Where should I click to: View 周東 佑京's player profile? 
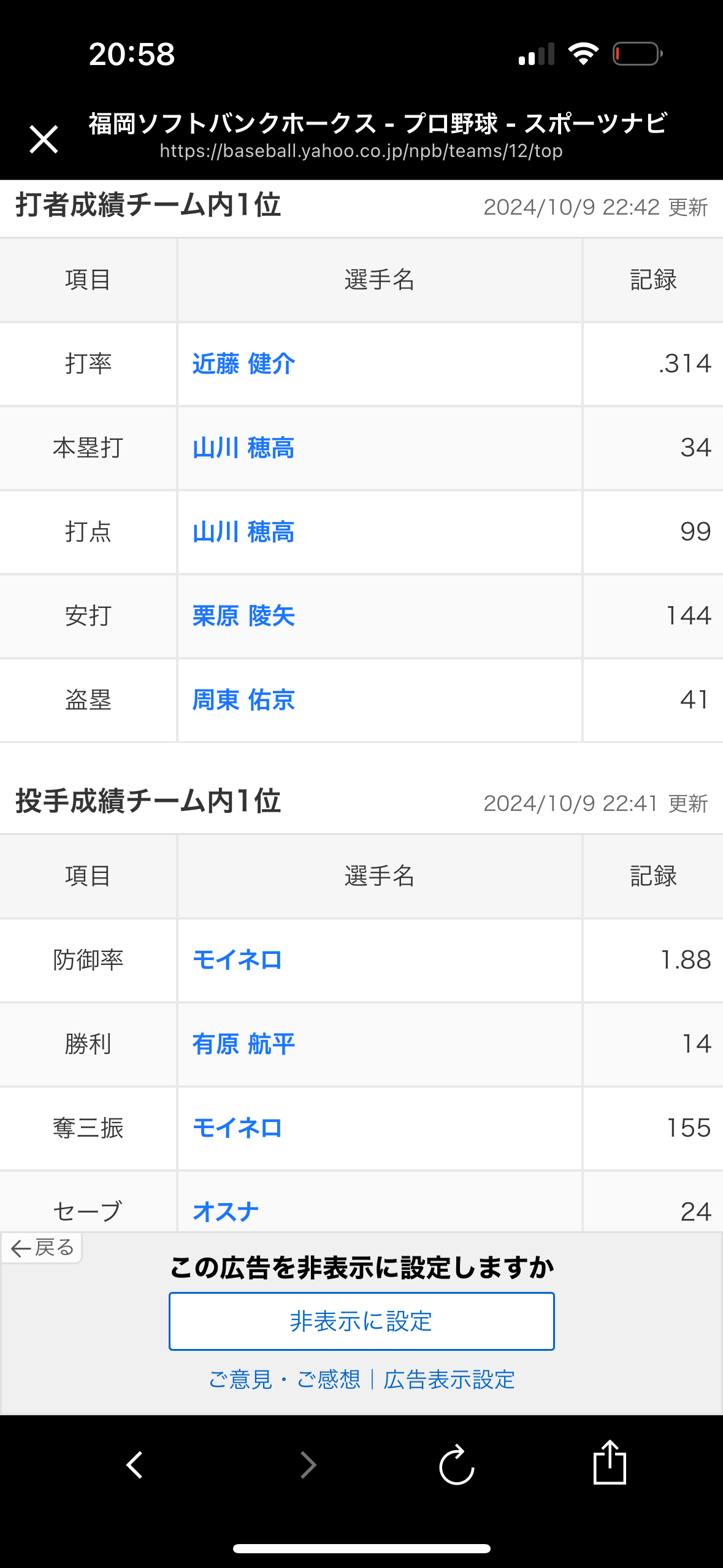(243, 700)
